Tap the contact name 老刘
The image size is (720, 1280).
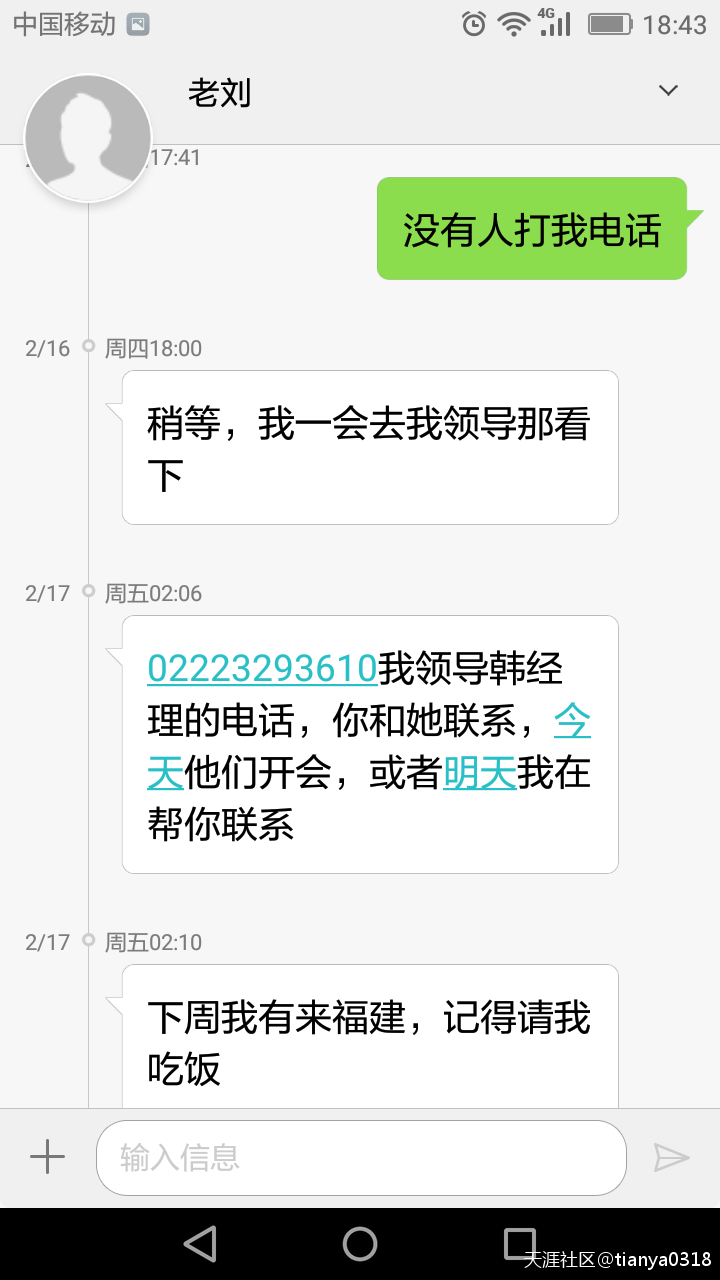tap(221, 92)
